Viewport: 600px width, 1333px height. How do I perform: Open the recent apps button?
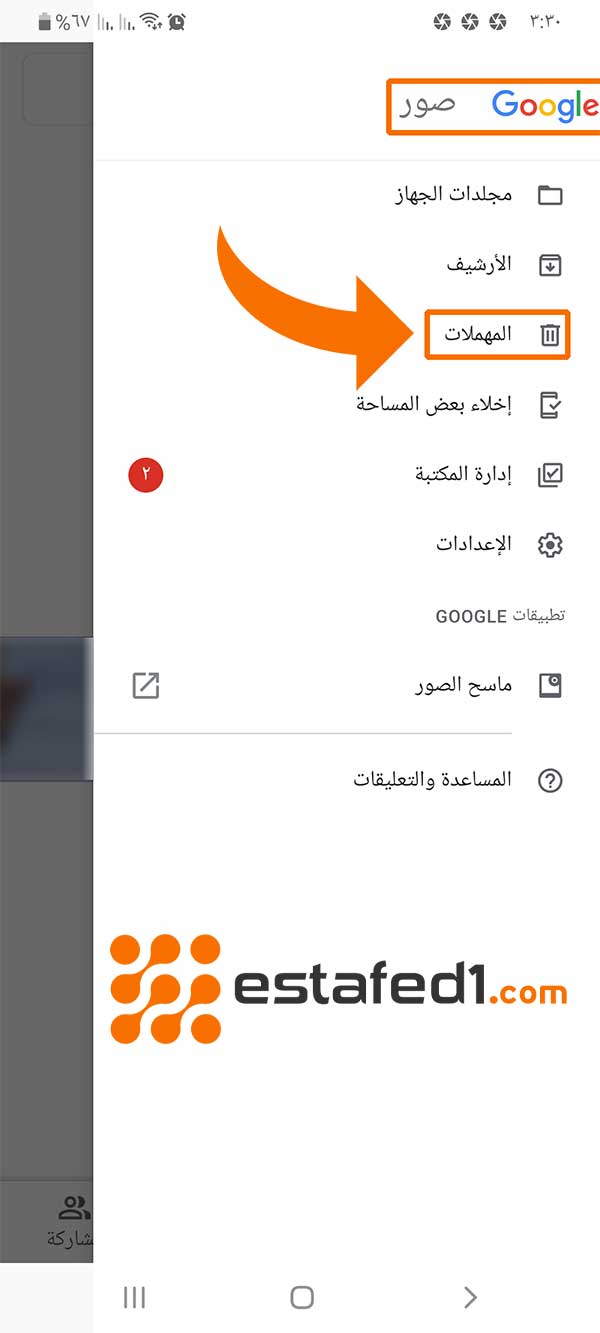pos(134,1297)
